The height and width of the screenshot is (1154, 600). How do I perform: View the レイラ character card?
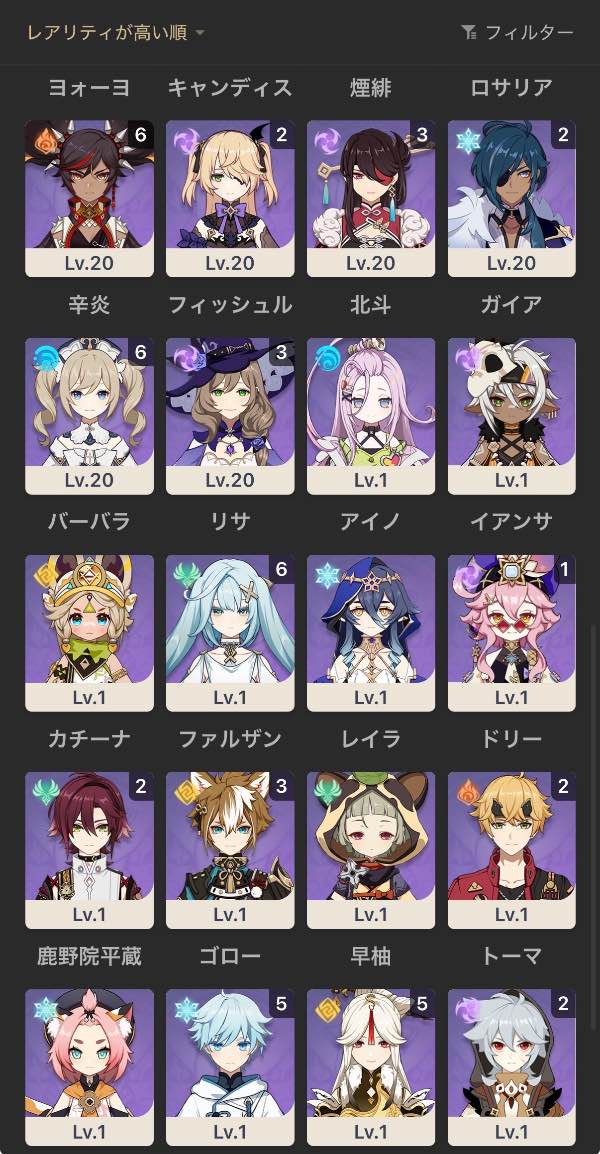pyautogui.click(x=371, y=849)
